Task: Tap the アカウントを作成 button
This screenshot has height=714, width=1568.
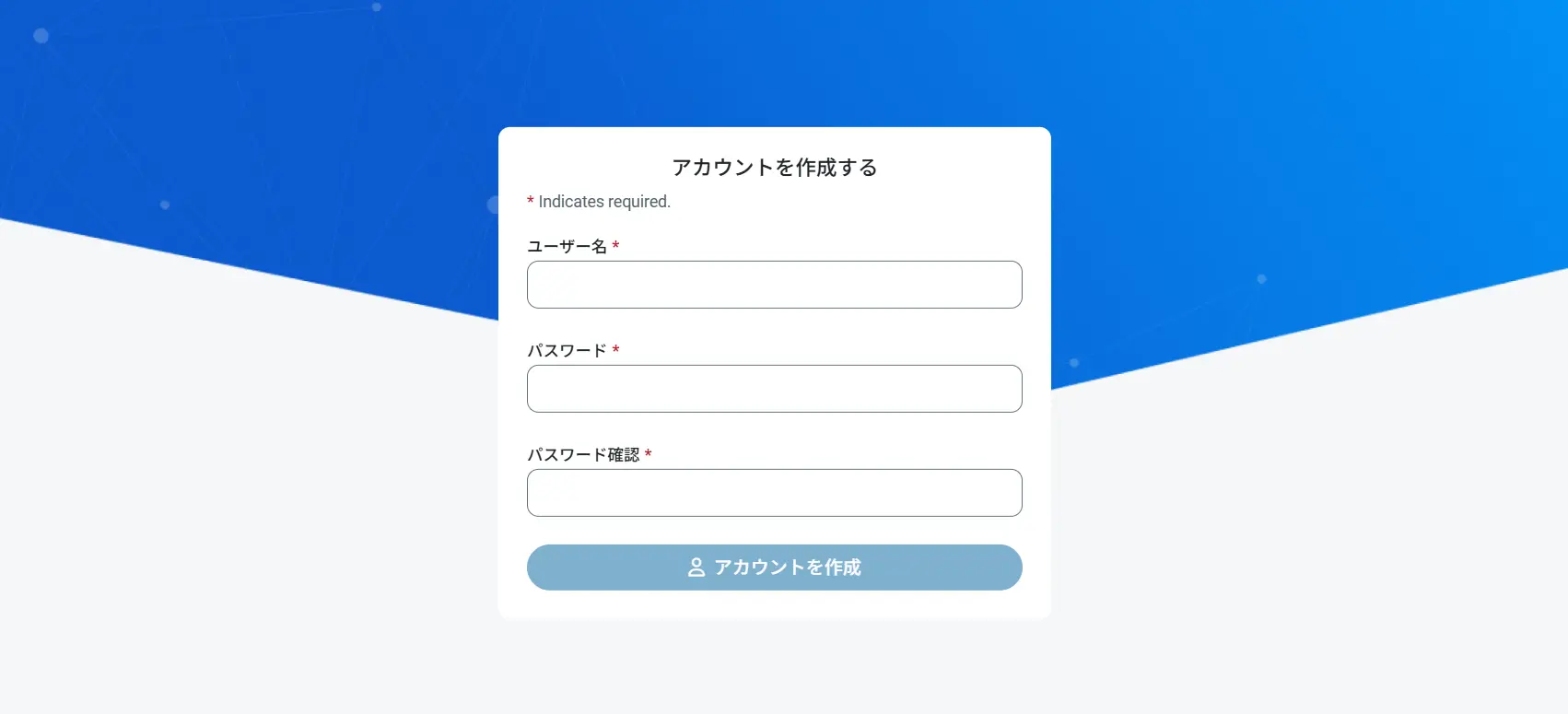Action: click(774, 568)
